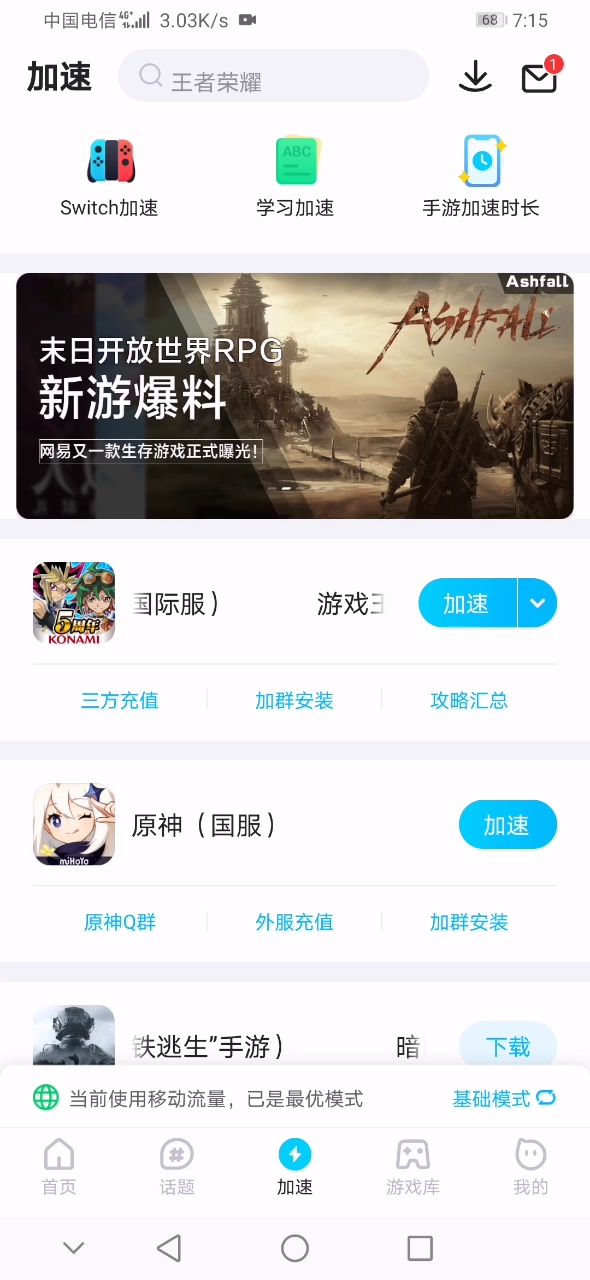Viewport: 590px width, 1280px height.
Task: Open 外服充值 link
Action: point(294,922)
